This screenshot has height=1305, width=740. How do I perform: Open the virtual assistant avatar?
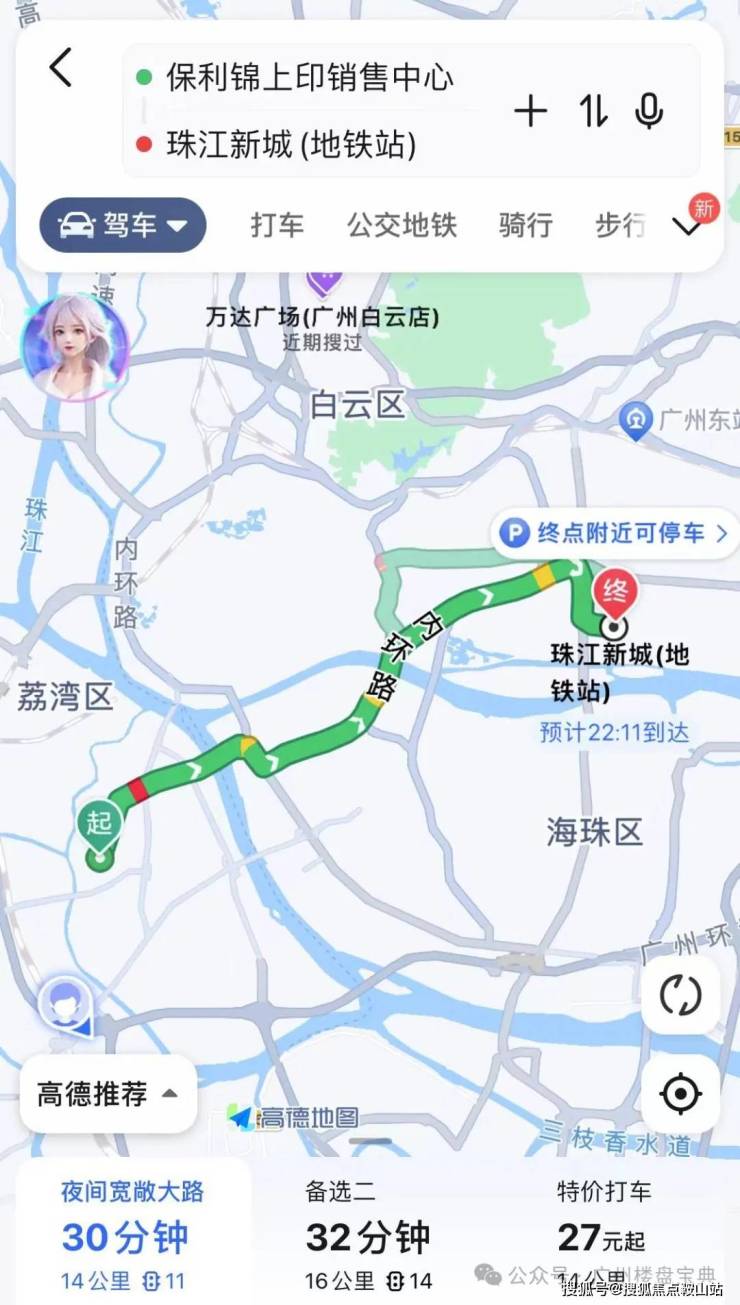point(75,347)
